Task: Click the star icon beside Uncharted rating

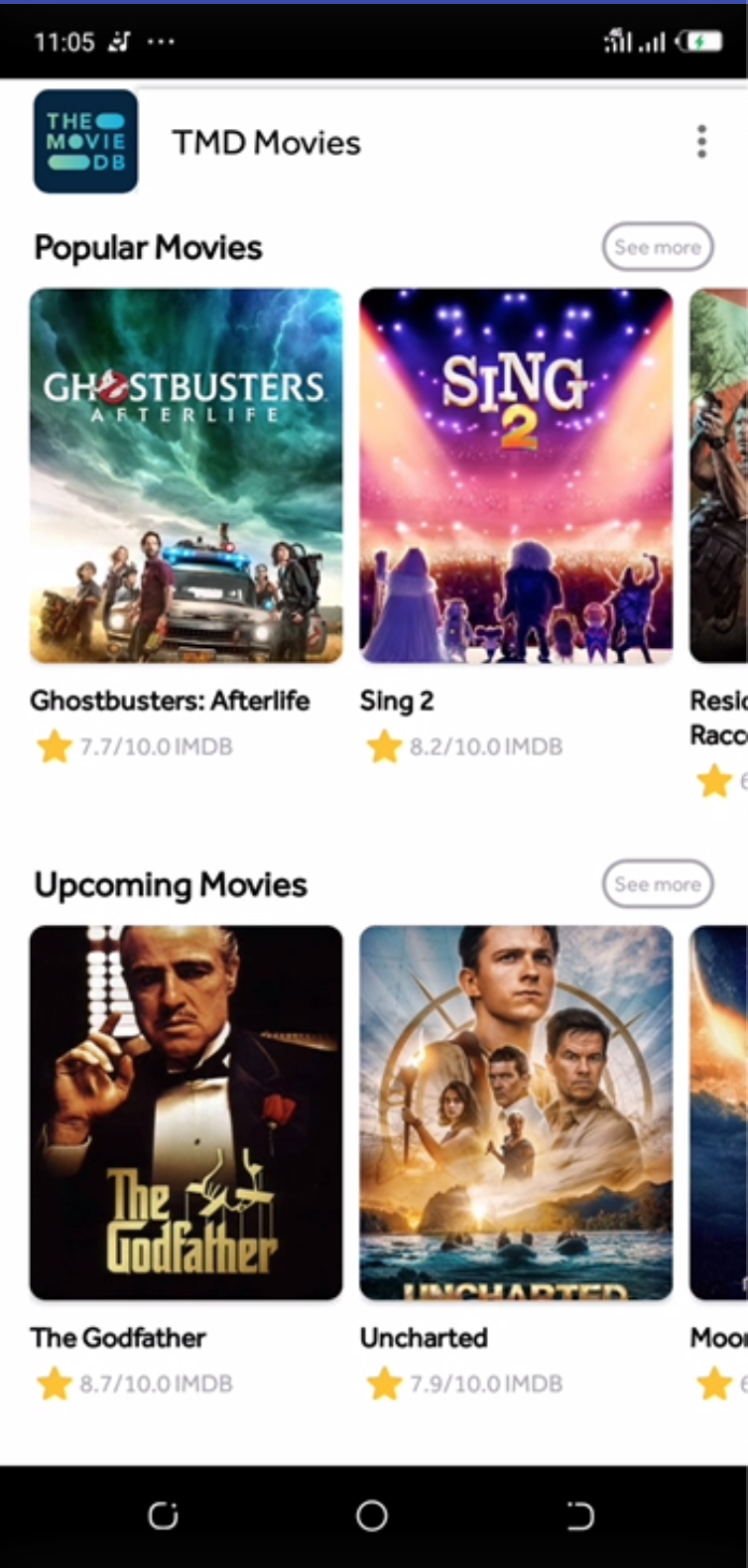Action: click(384, 1383)
